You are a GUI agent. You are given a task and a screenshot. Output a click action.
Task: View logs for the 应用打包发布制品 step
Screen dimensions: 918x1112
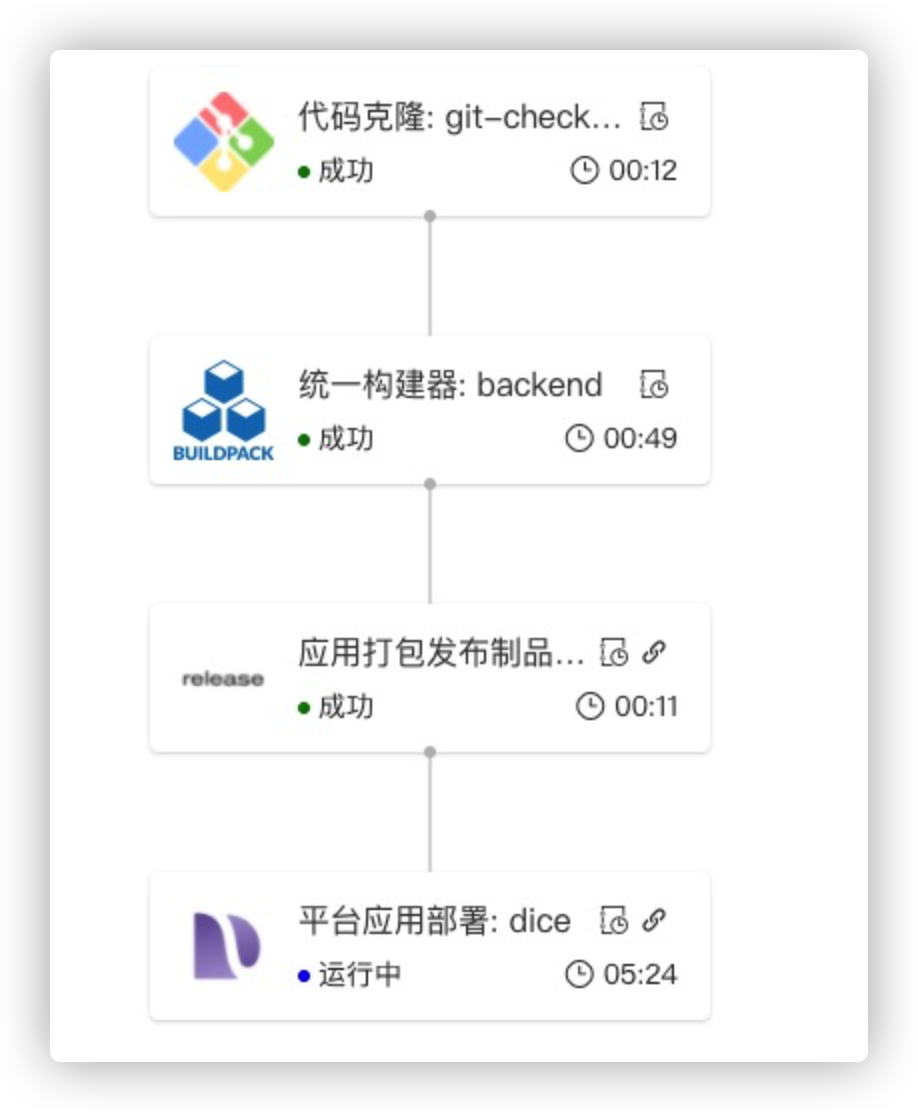click(x=614, y=653)
